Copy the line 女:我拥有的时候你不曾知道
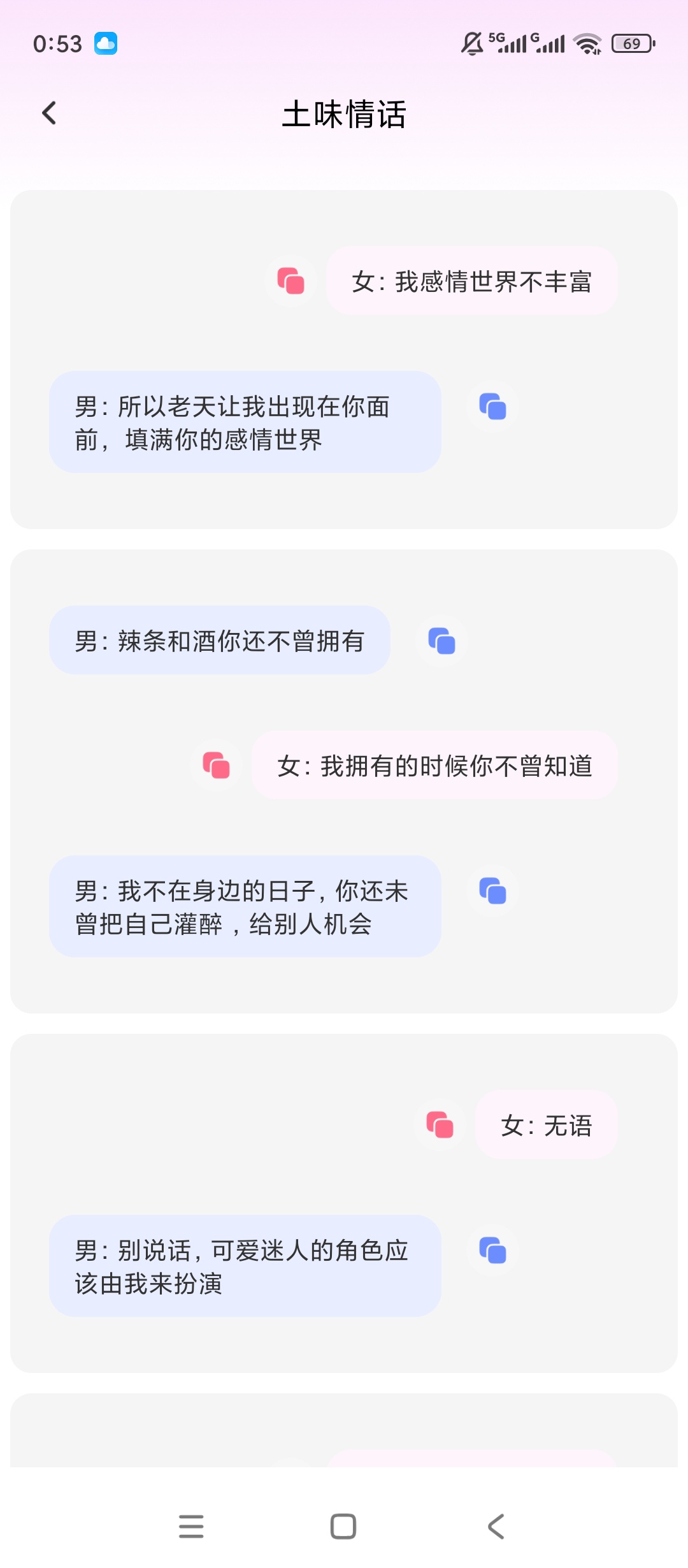Image resolution: width=688 pixels, height=1568 pixels. 217,766
